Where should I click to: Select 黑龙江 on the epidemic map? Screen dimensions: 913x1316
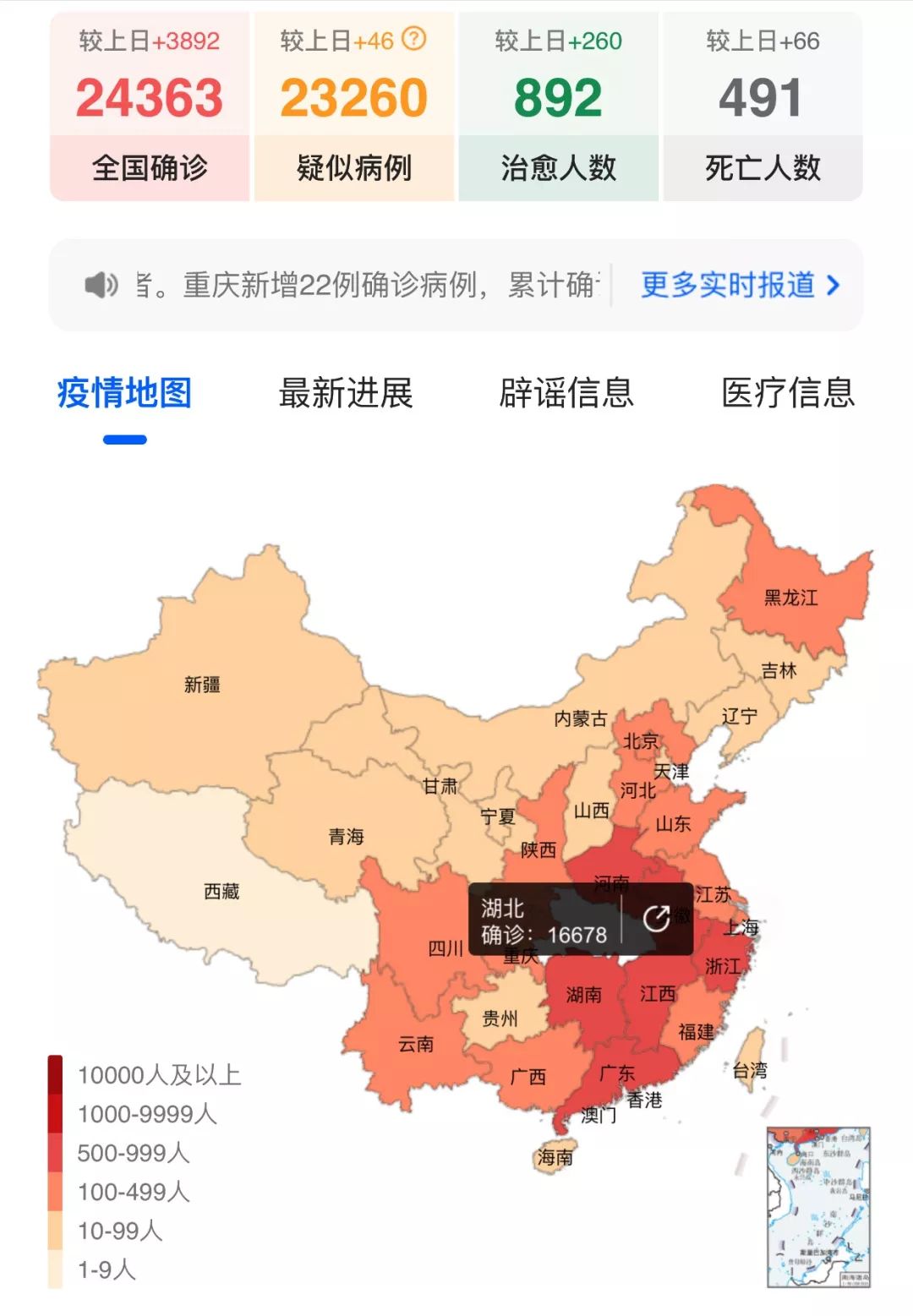pos(790,598)
